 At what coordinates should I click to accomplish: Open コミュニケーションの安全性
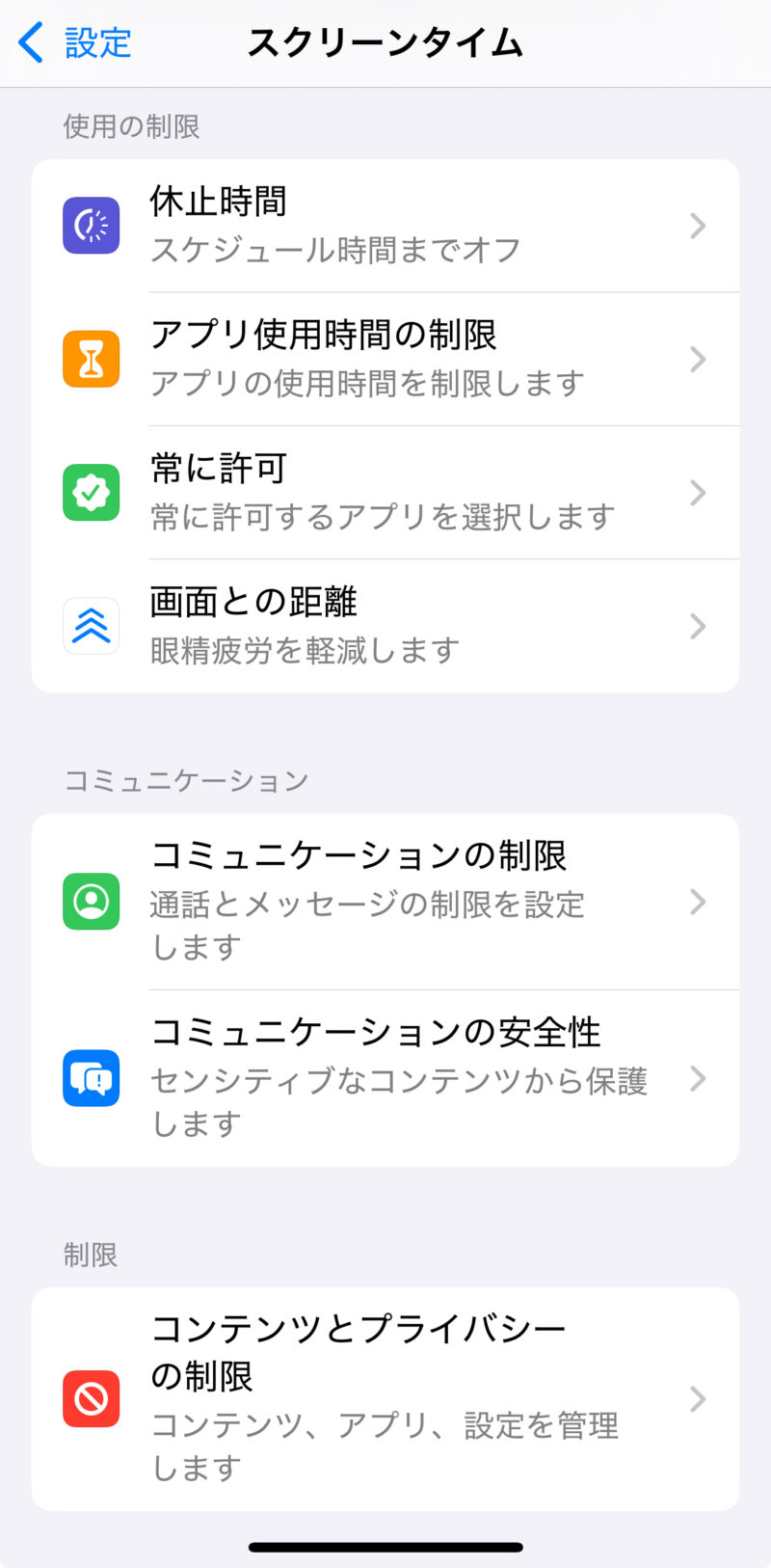(385, 1078)
